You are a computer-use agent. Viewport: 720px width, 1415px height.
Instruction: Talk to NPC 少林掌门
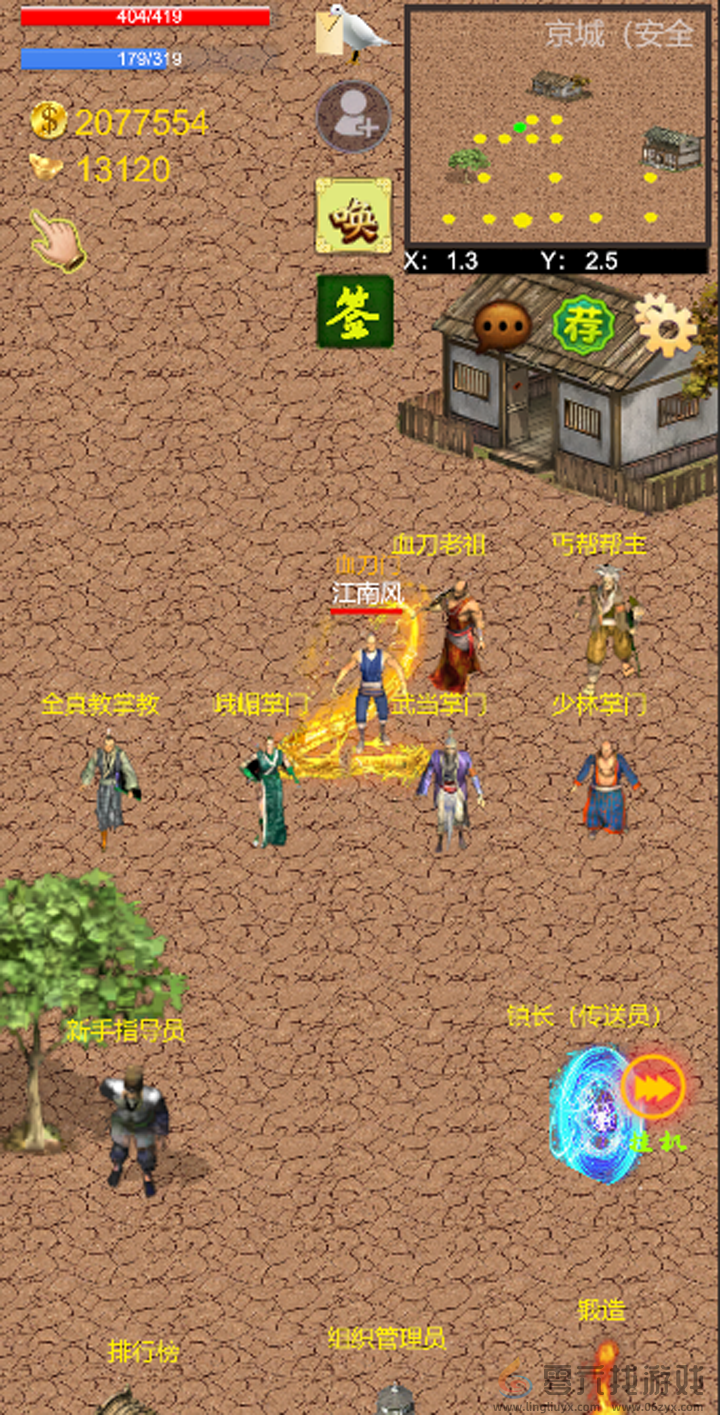click(x=606, y=787)
